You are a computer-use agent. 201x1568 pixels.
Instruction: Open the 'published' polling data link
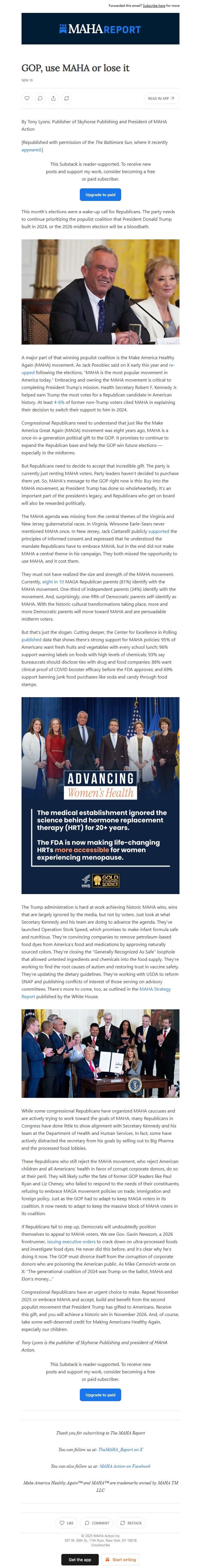(x=32, y=640)
